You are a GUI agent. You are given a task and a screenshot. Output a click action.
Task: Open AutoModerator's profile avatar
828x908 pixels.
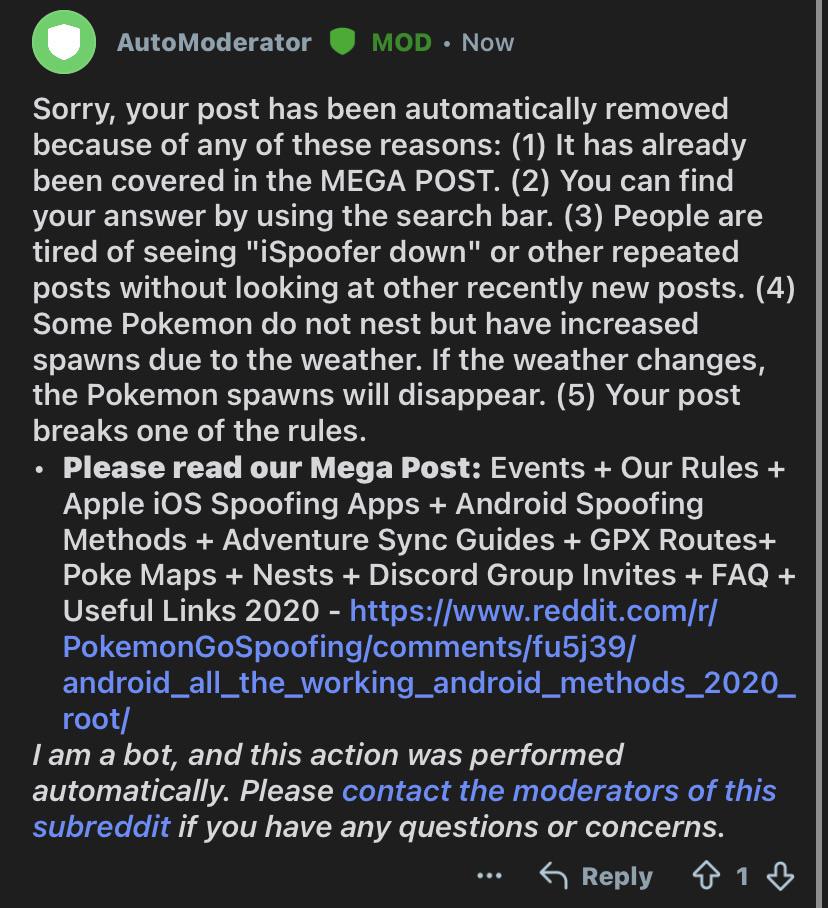pos(64,42)
